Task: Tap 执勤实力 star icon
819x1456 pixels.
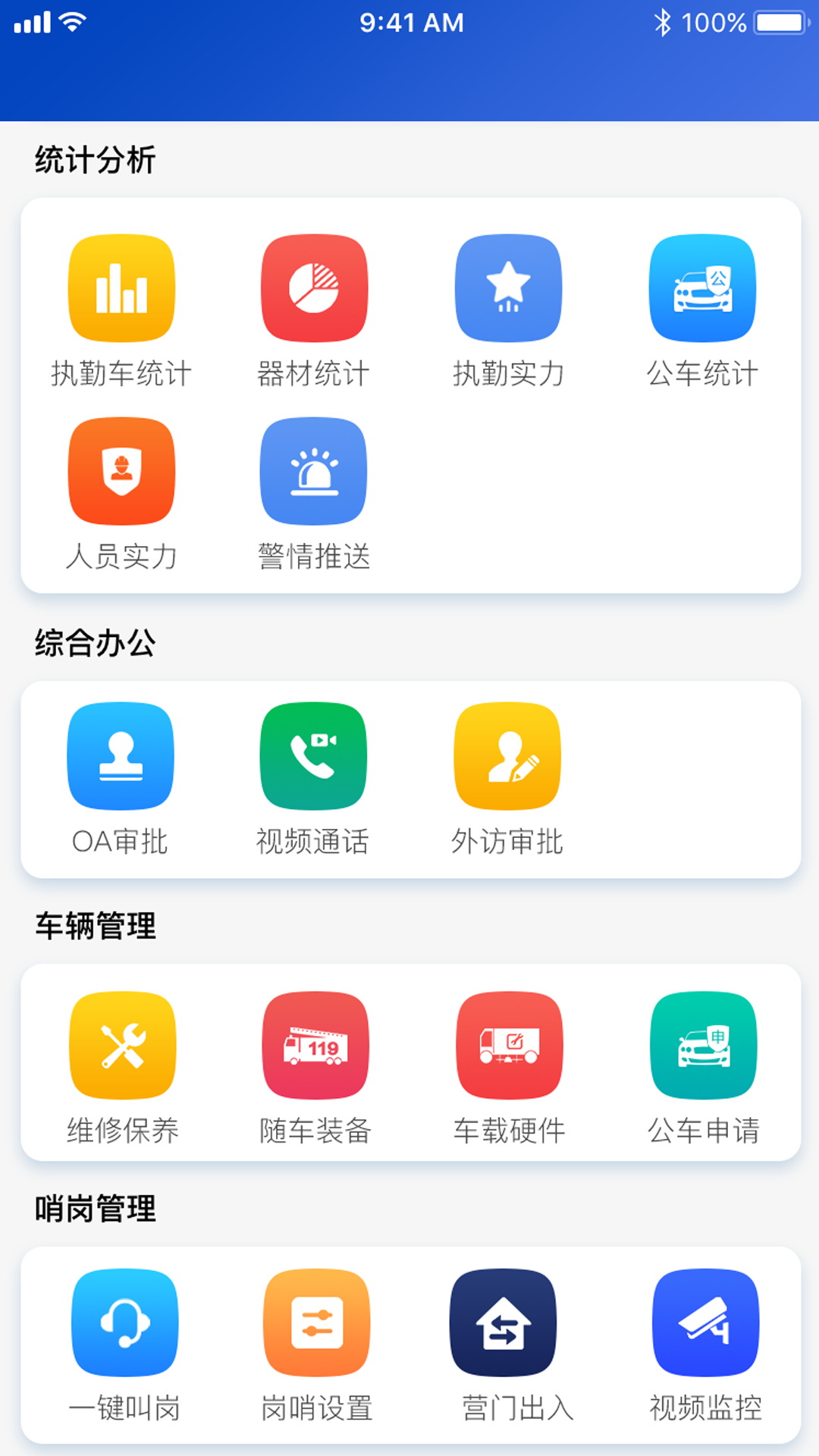Action: [x=508, y=289]
